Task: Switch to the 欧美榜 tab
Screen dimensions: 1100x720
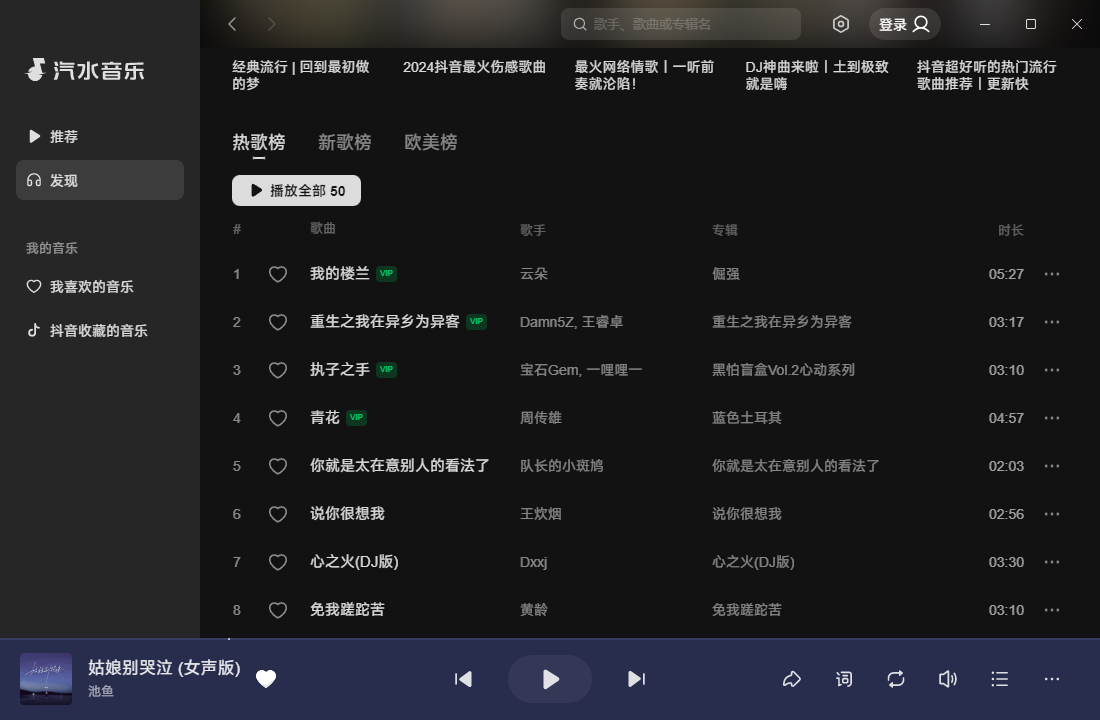Action: click(x=430, y=142)
